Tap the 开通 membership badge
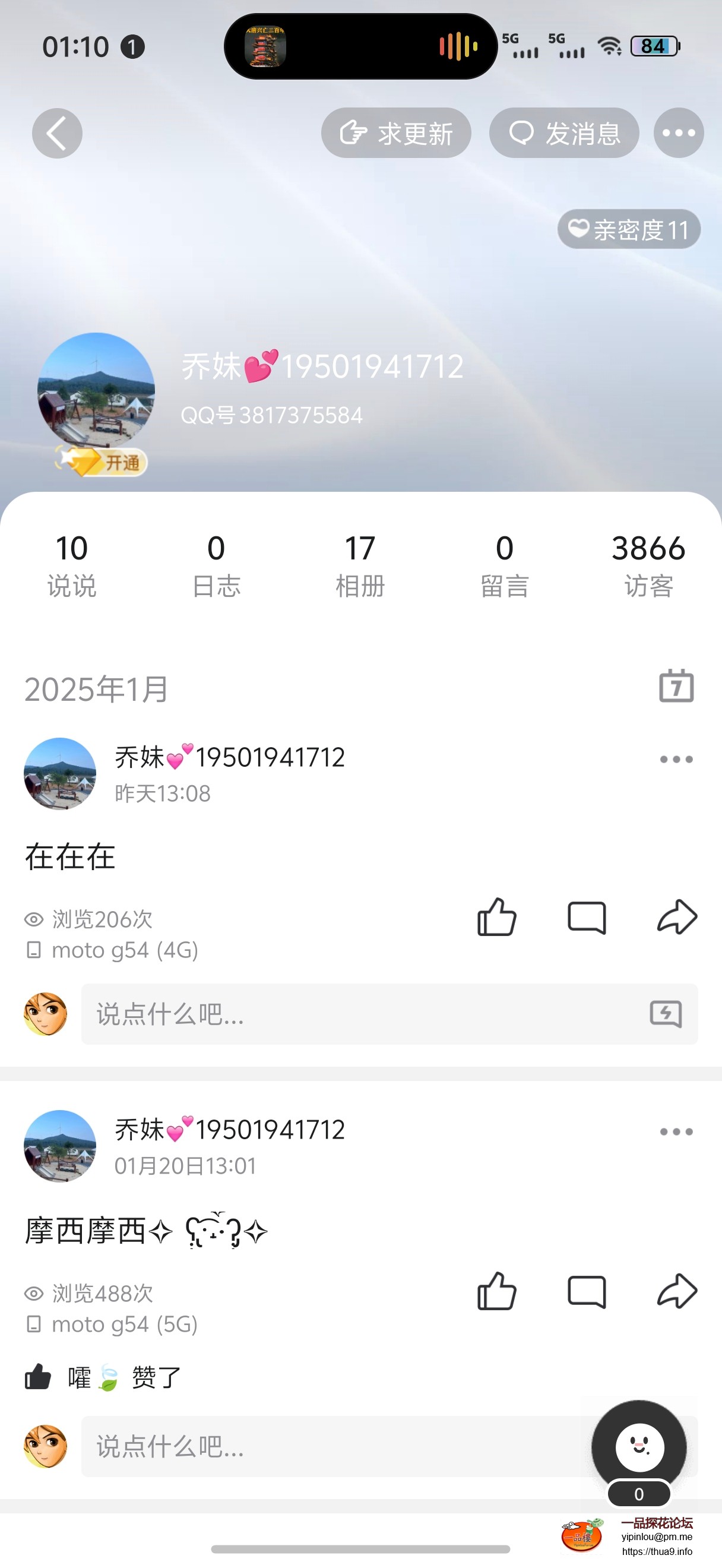 102,463
